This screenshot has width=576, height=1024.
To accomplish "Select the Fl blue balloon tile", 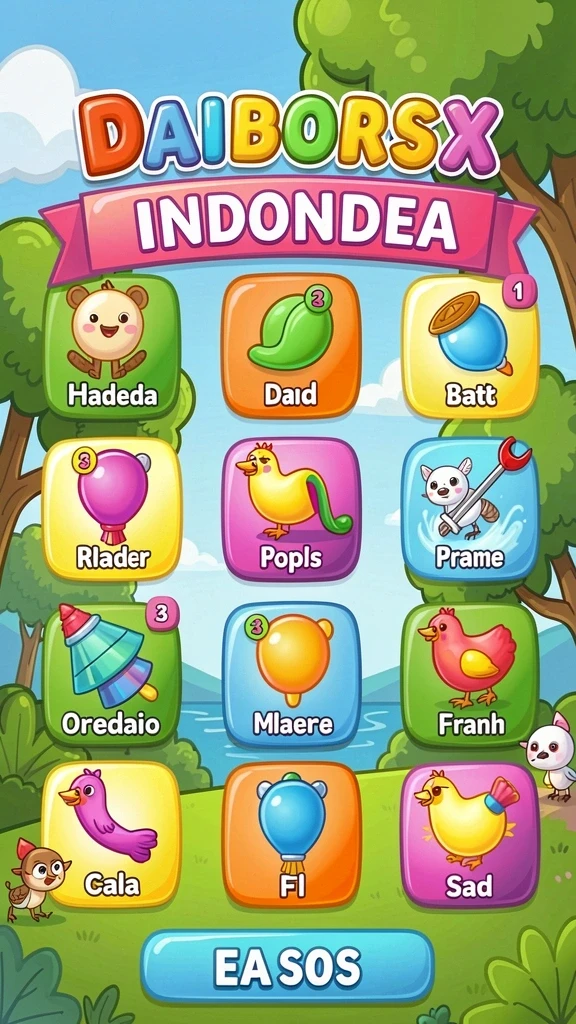I will tap(291, 835).
